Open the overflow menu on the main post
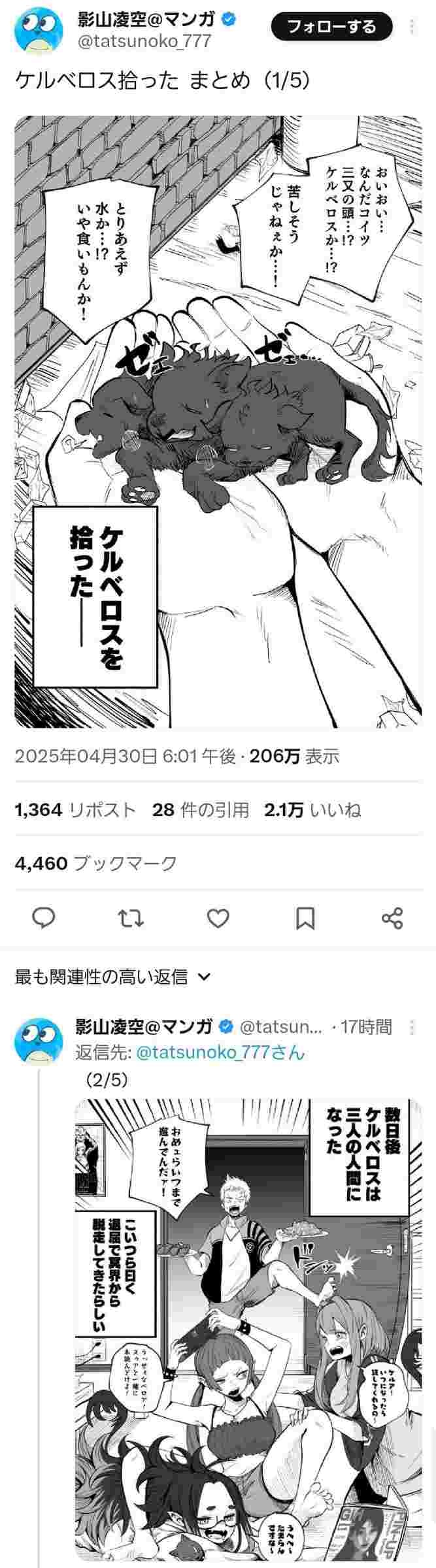This screenshot has width=436, height=1568. click(x=412, y=27)
